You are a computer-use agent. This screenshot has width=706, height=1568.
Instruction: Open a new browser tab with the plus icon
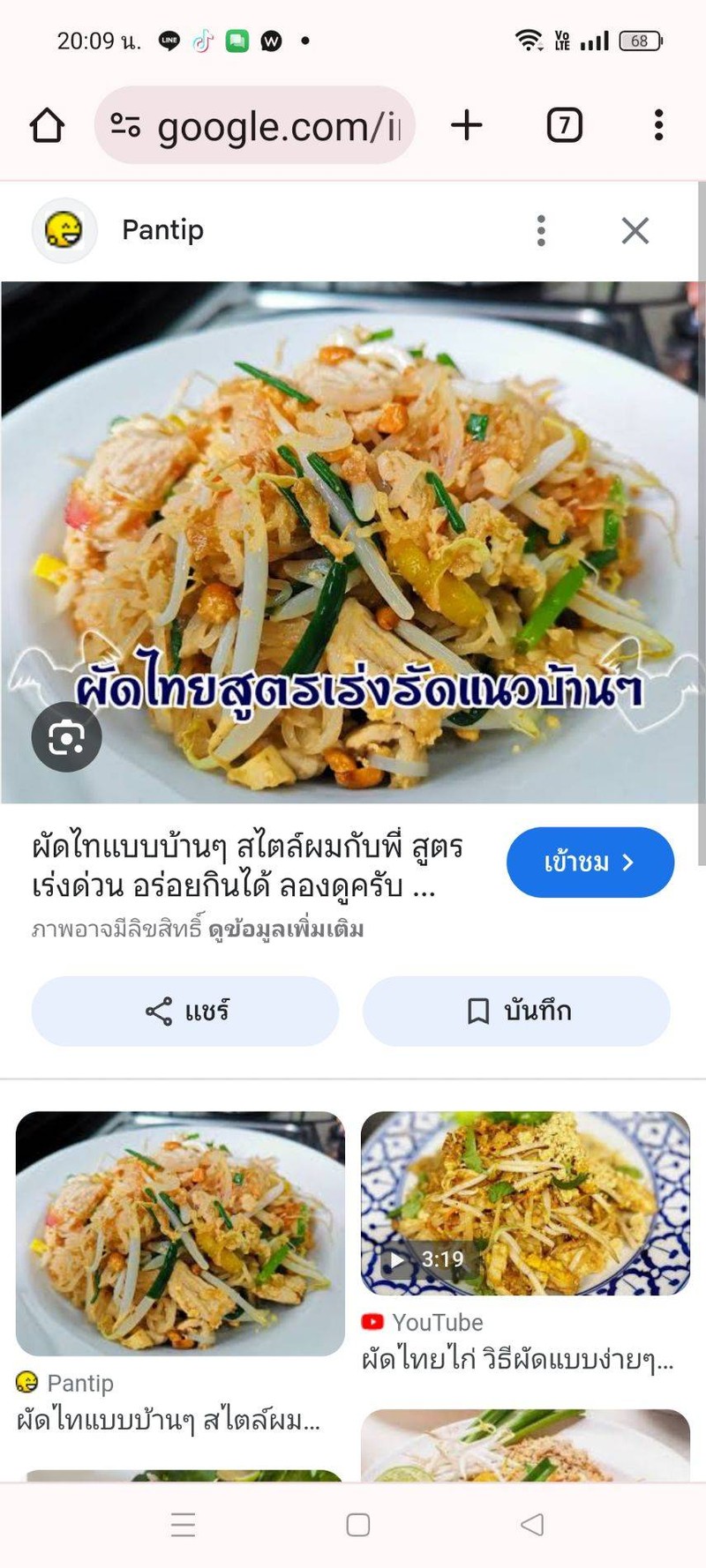pos(466,125)
